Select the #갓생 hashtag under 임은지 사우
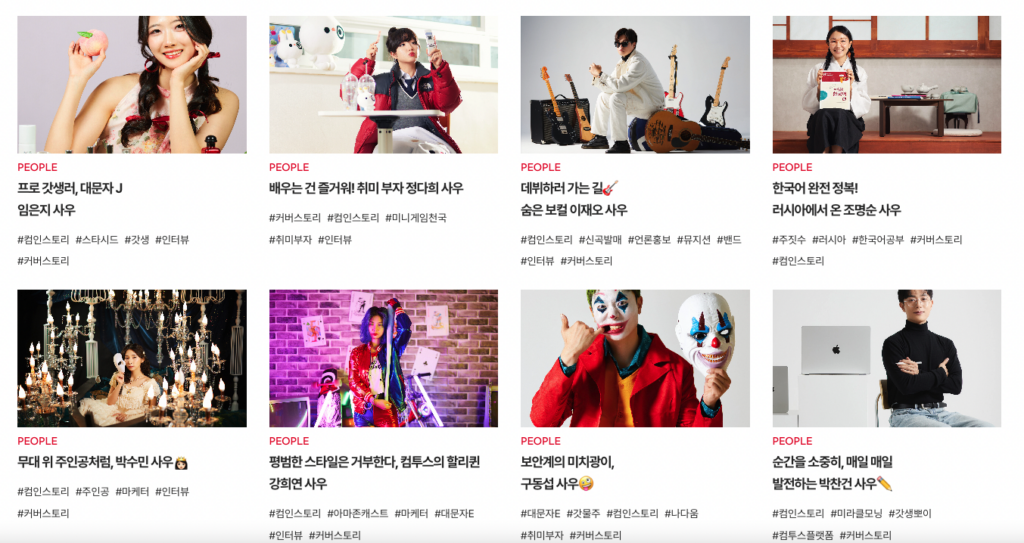 [x=137, y=240]
